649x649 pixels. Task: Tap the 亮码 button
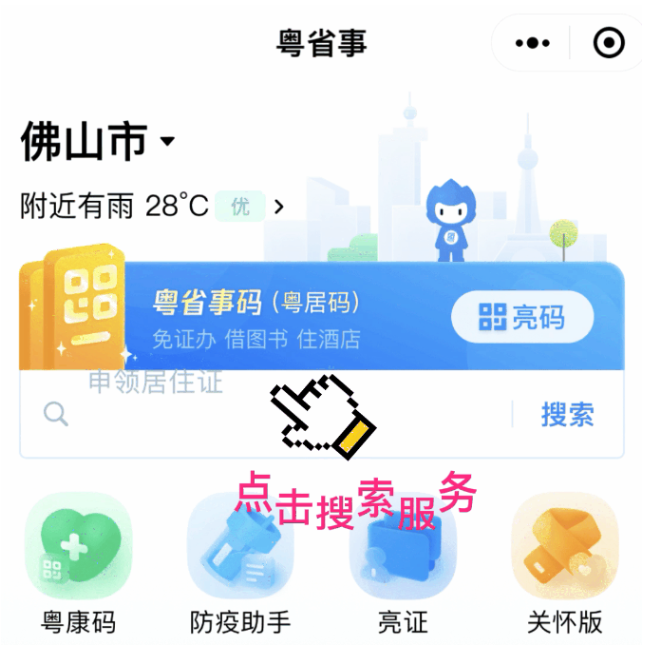[x=522, y=318]
